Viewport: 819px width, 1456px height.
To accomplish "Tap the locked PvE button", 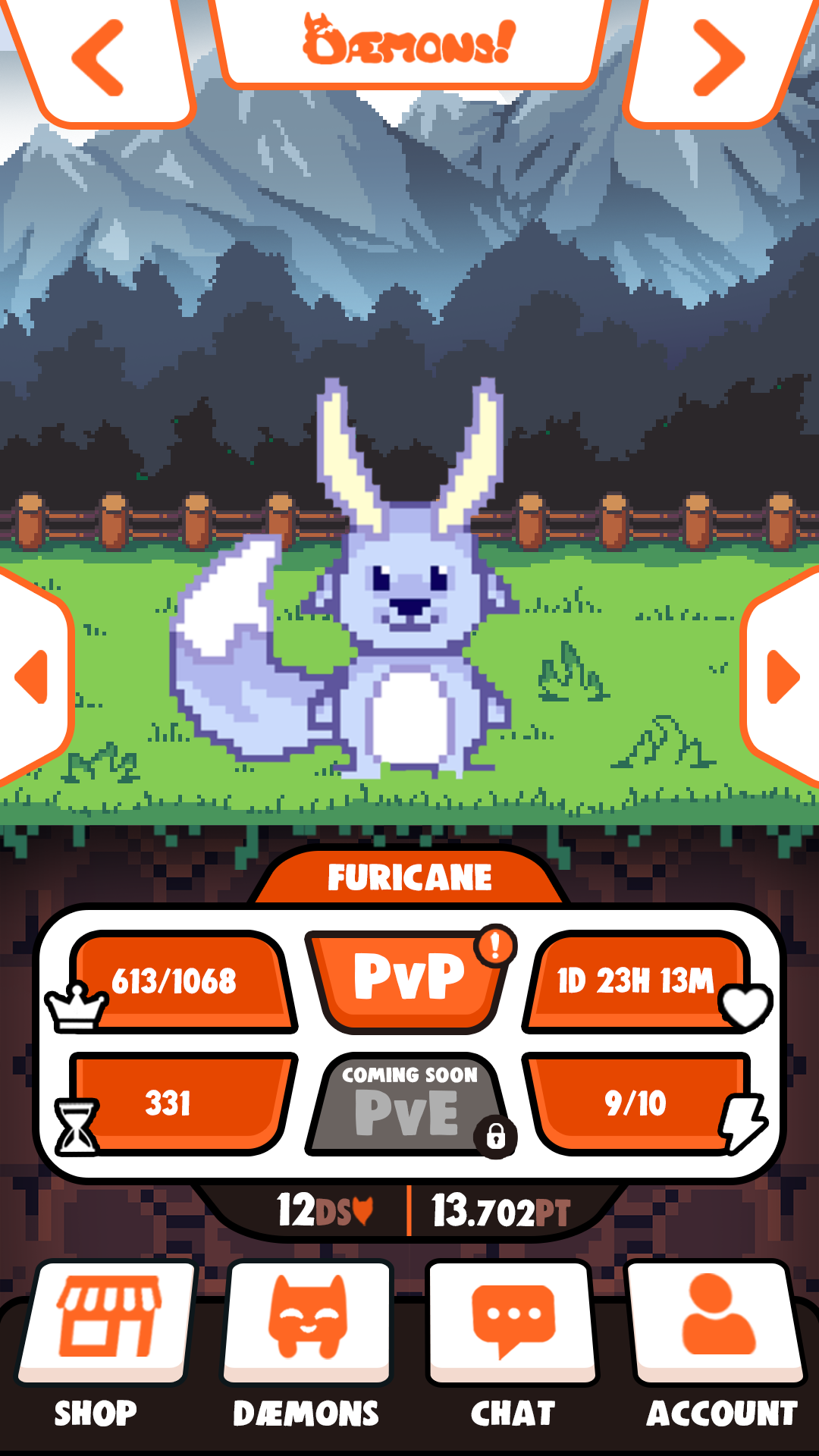I will pos(409,1105).
